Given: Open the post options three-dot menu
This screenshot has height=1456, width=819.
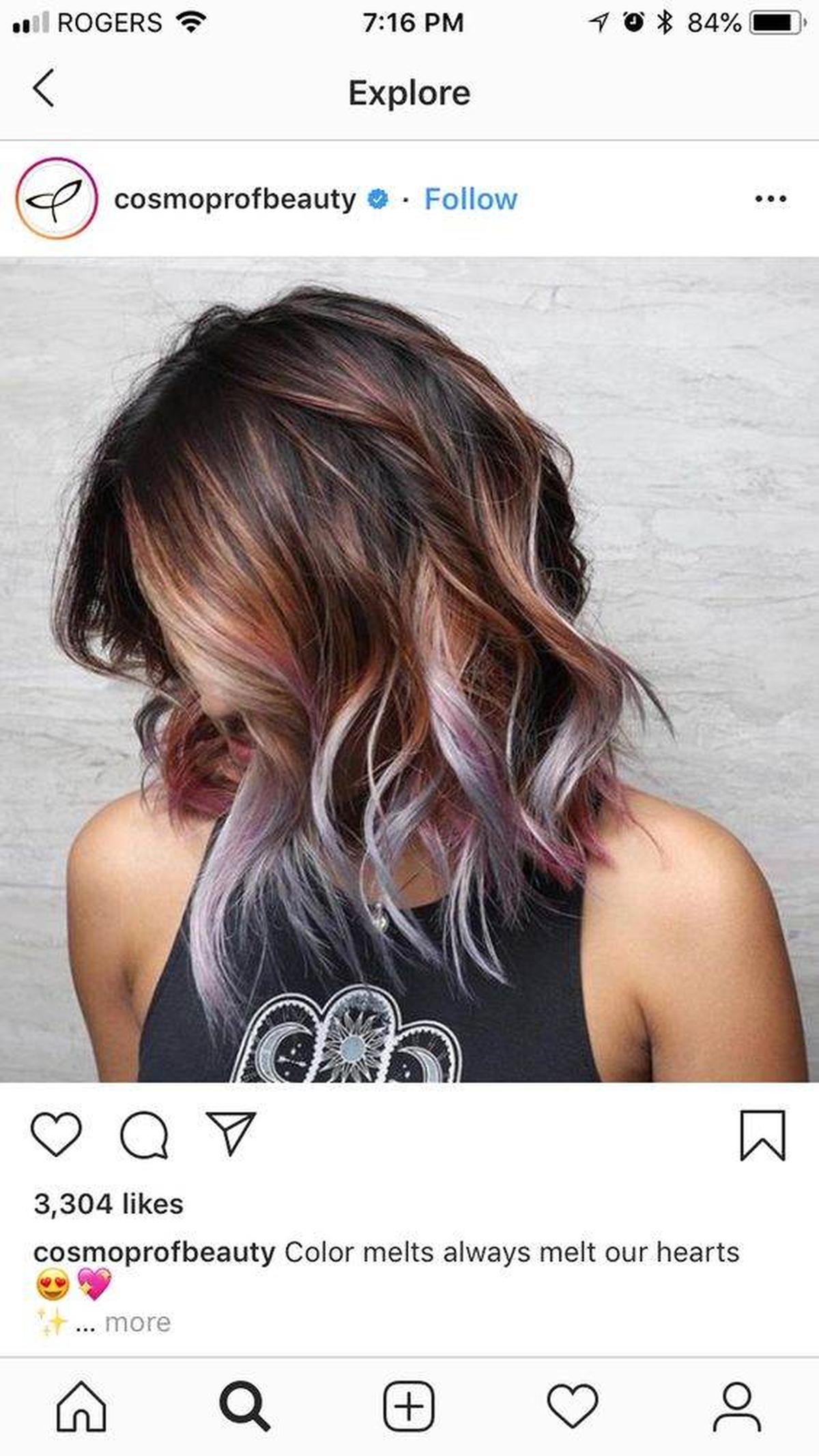Looking at the screenshot, I should [771, 199].
